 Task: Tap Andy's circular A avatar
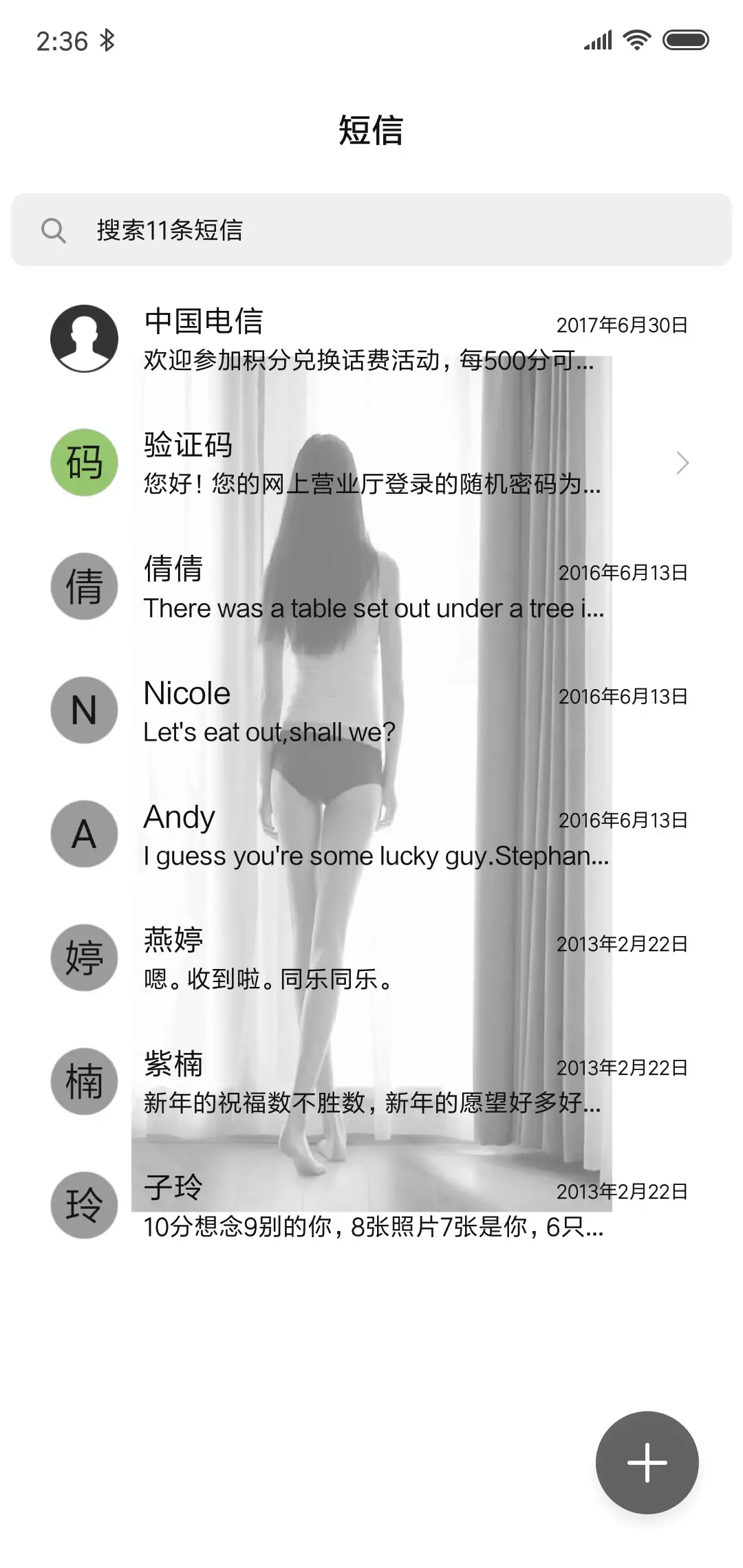coord(84,834)
